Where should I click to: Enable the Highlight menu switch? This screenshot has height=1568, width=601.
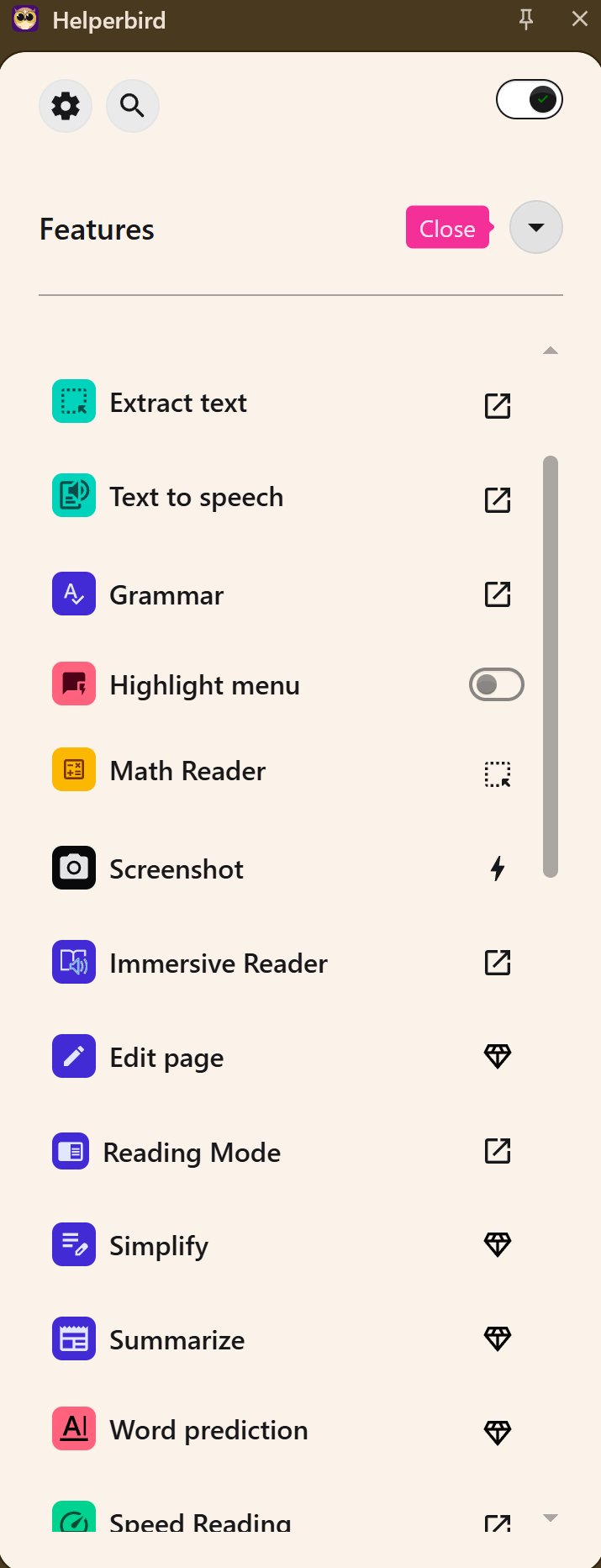click(x=496, y=685)
